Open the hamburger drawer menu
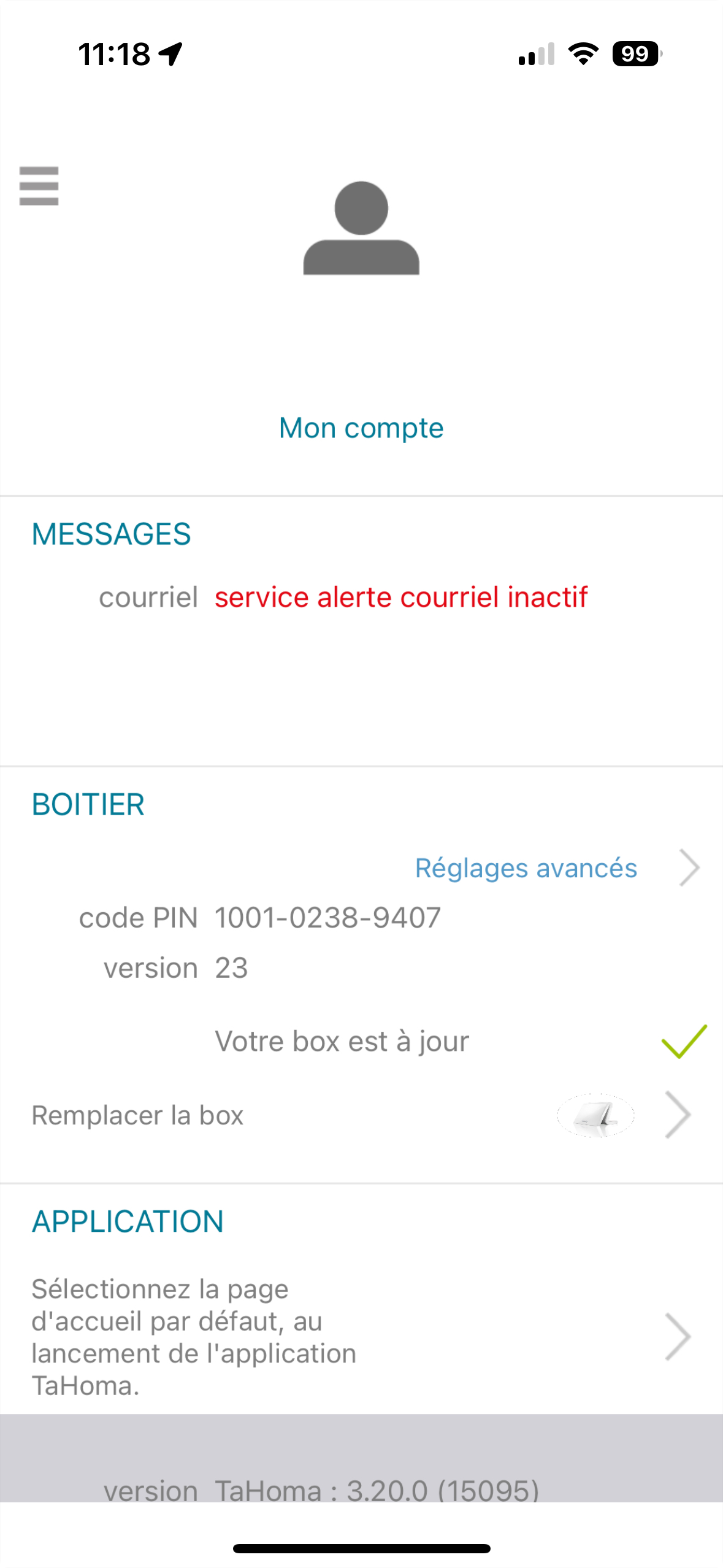Image resolution: width=723 pixels, height=1568 pixels. 39,185
